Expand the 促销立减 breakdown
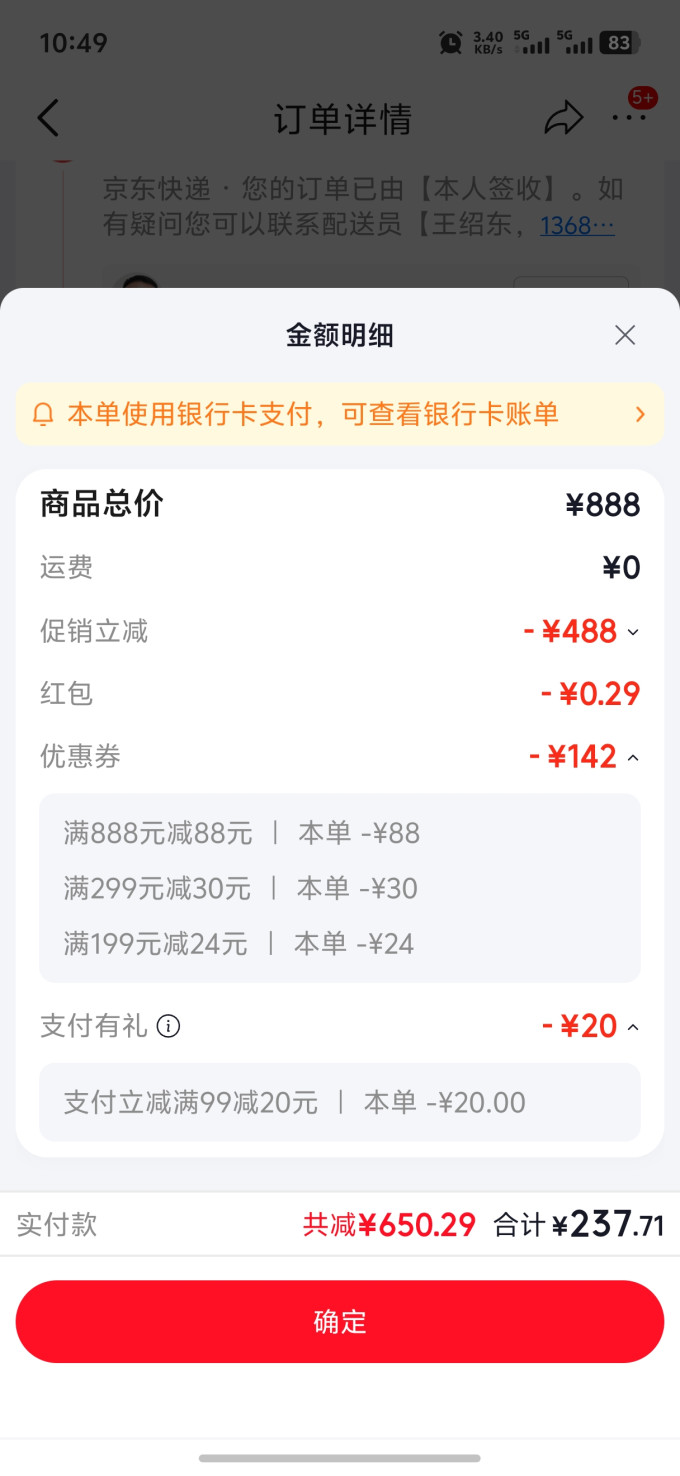 (x=632, y=632)
